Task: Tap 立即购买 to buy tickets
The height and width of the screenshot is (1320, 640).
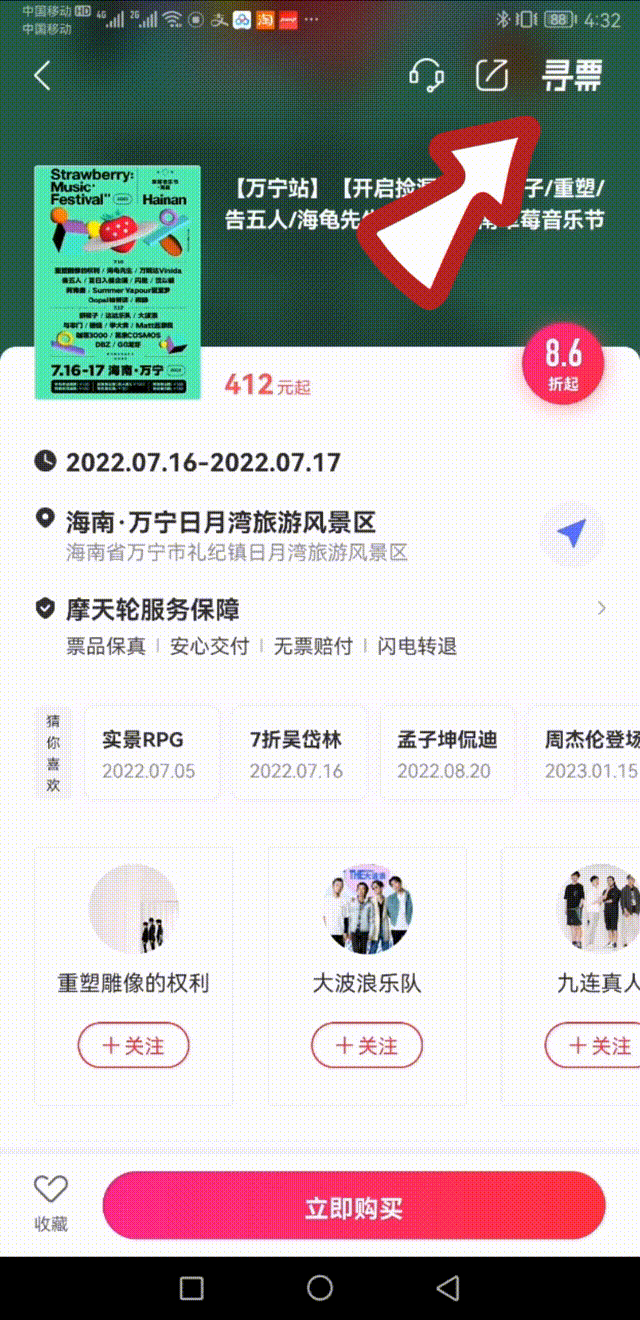Action: click(x=354, y=1207)
